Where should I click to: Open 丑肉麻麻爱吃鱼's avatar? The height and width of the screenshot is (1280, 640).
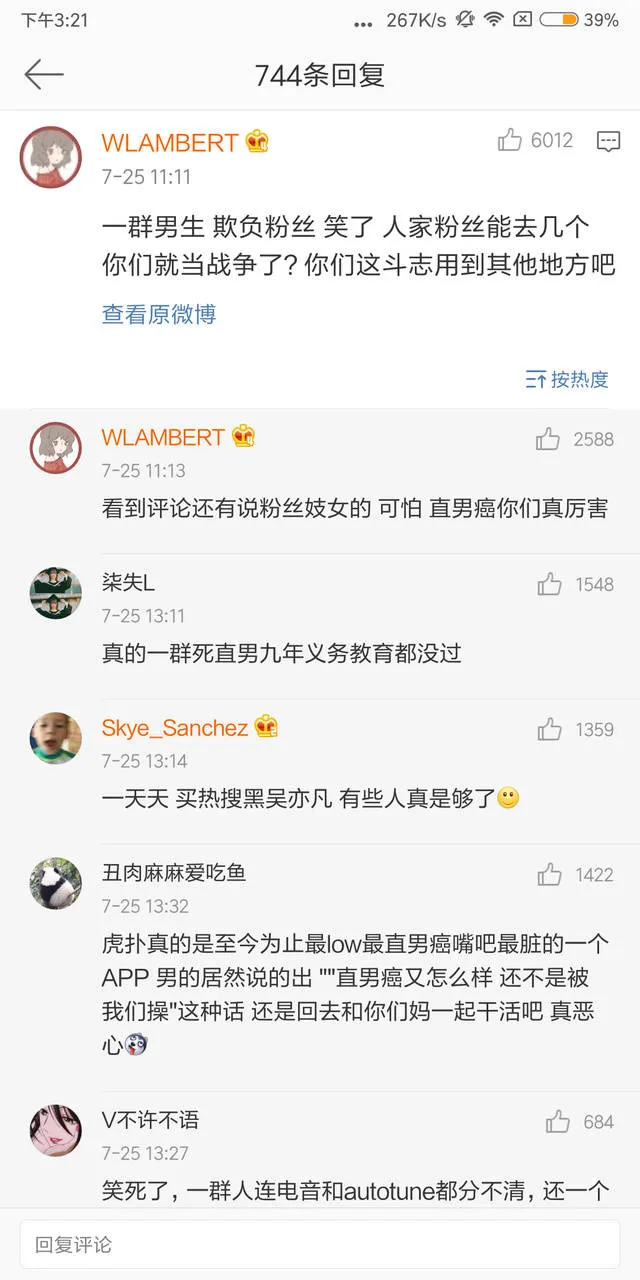pos(55,883)
